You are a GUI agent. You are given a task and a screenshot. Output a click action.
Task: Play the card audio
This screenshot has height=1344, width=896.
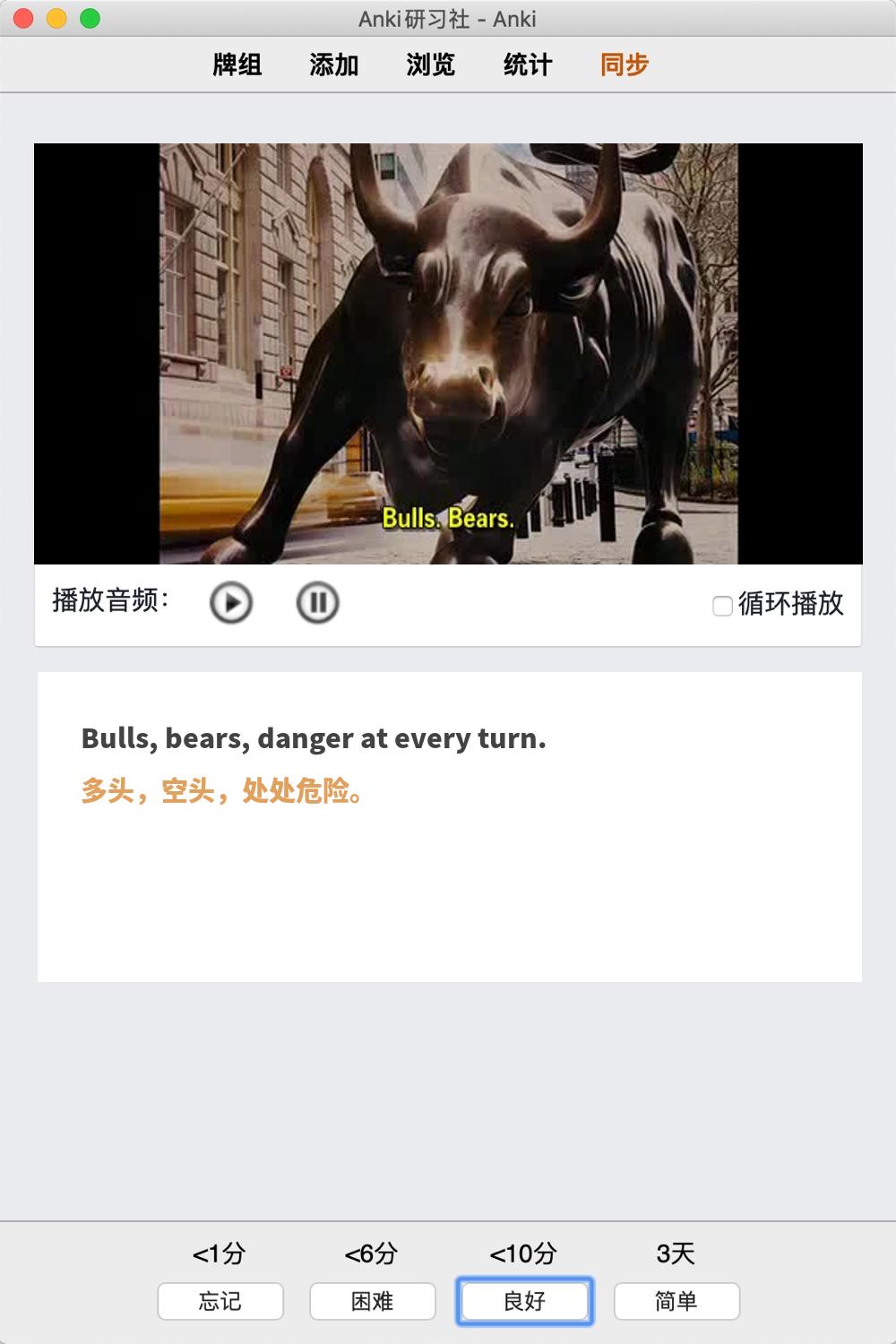[231, 602]
